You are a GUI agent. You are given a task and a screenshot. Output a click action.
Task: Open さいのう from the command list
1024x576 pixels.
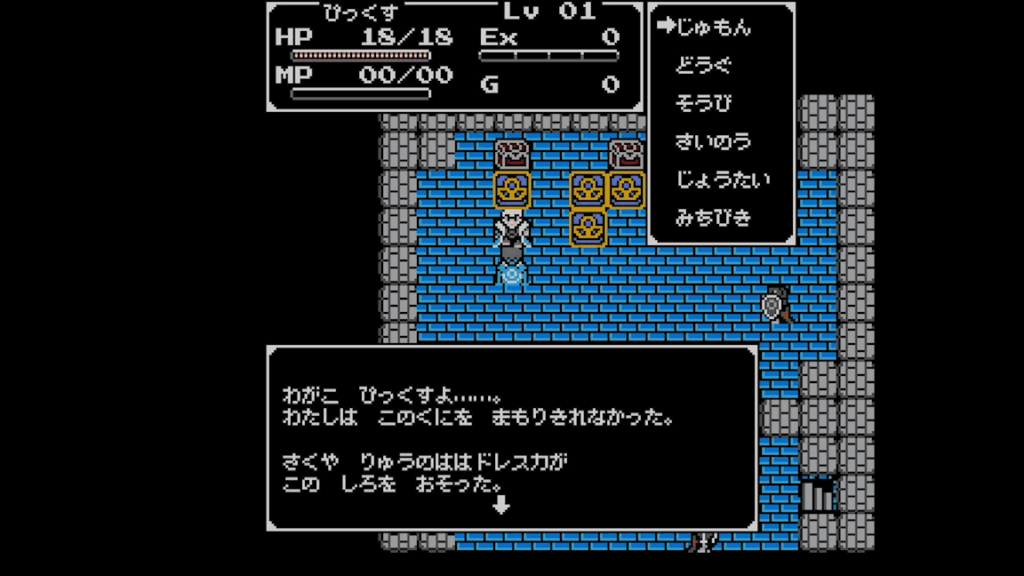point(713,142)
